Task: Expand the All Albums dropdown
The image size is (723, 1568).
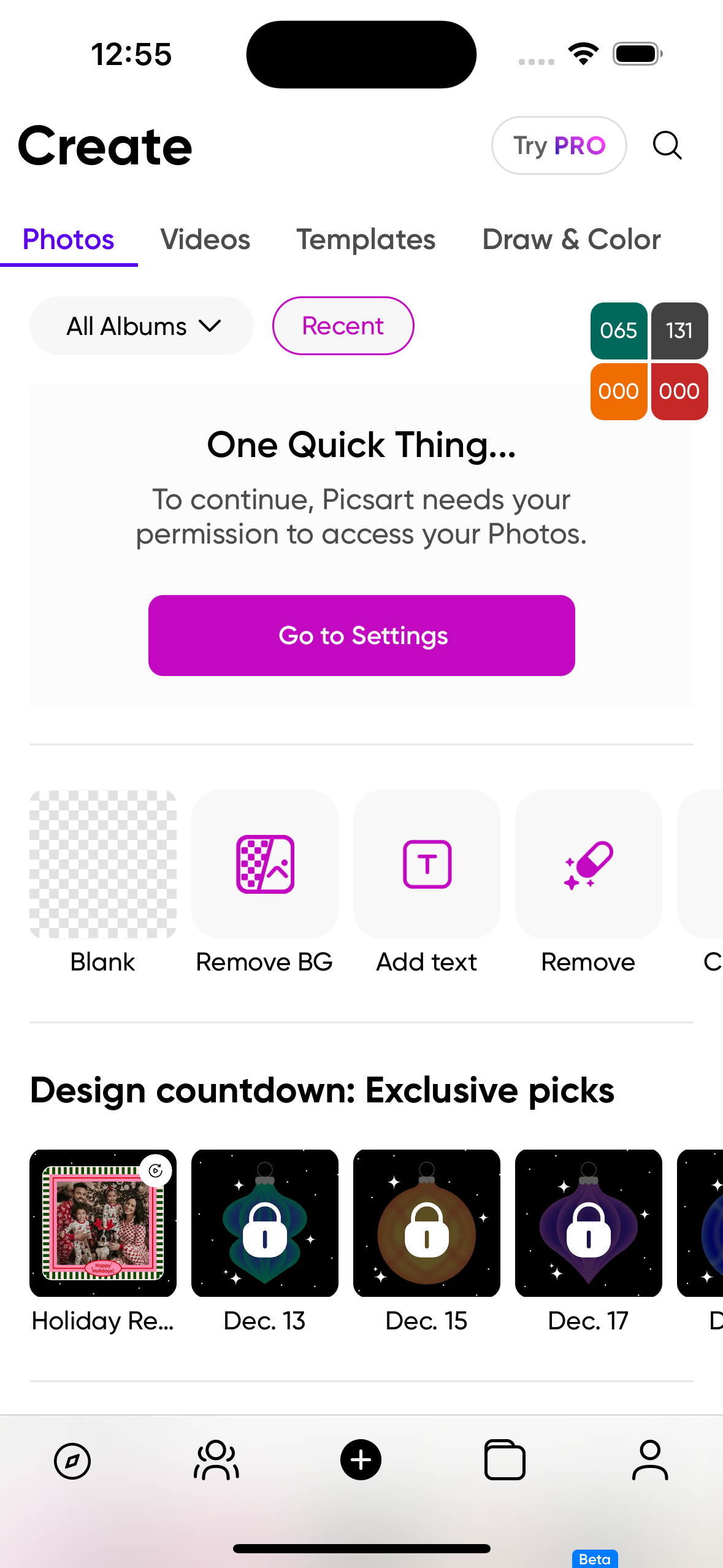Action: 142,326
